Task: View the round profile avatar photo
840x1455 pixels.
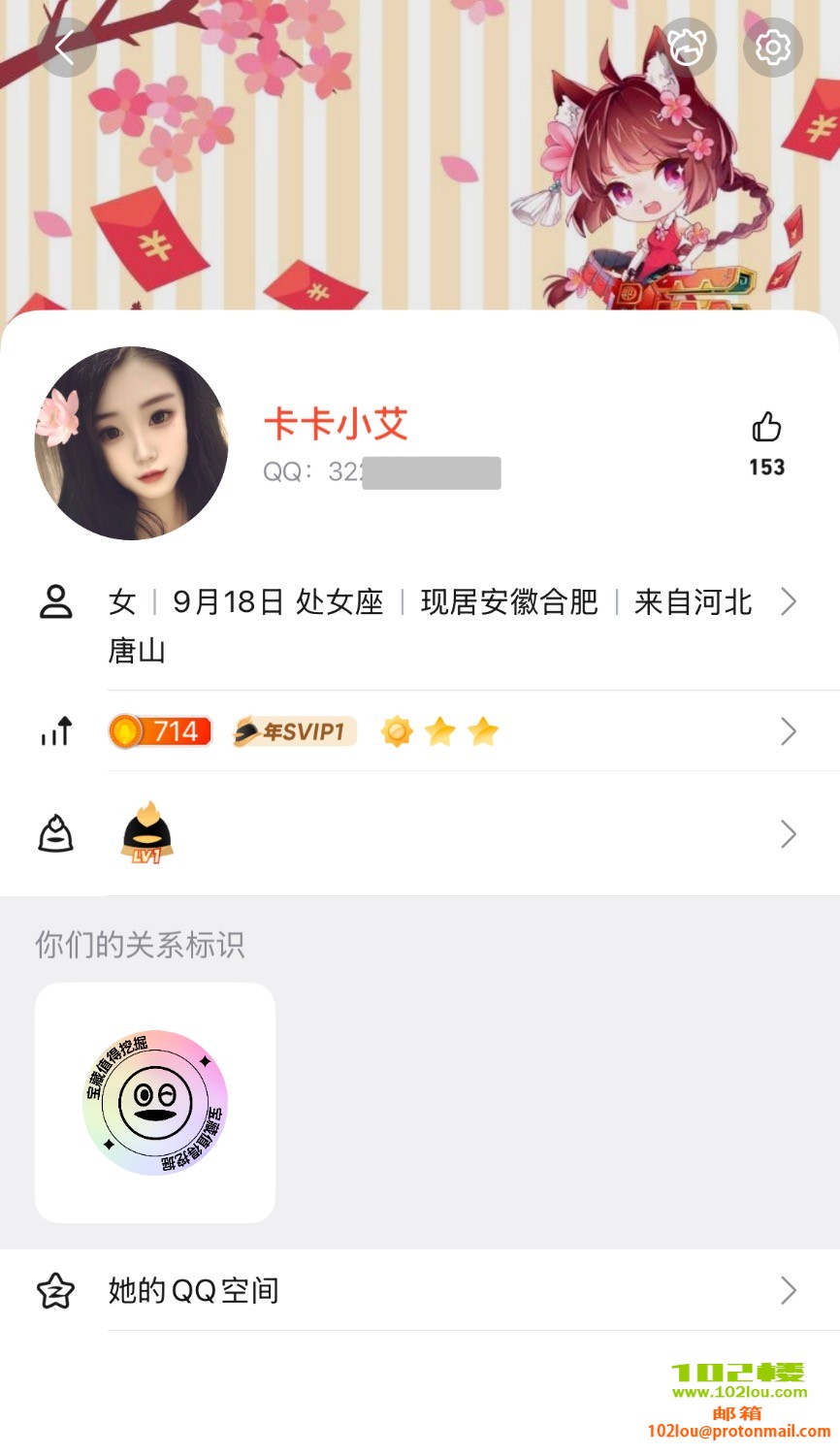Action: click(x=131, y=443)
